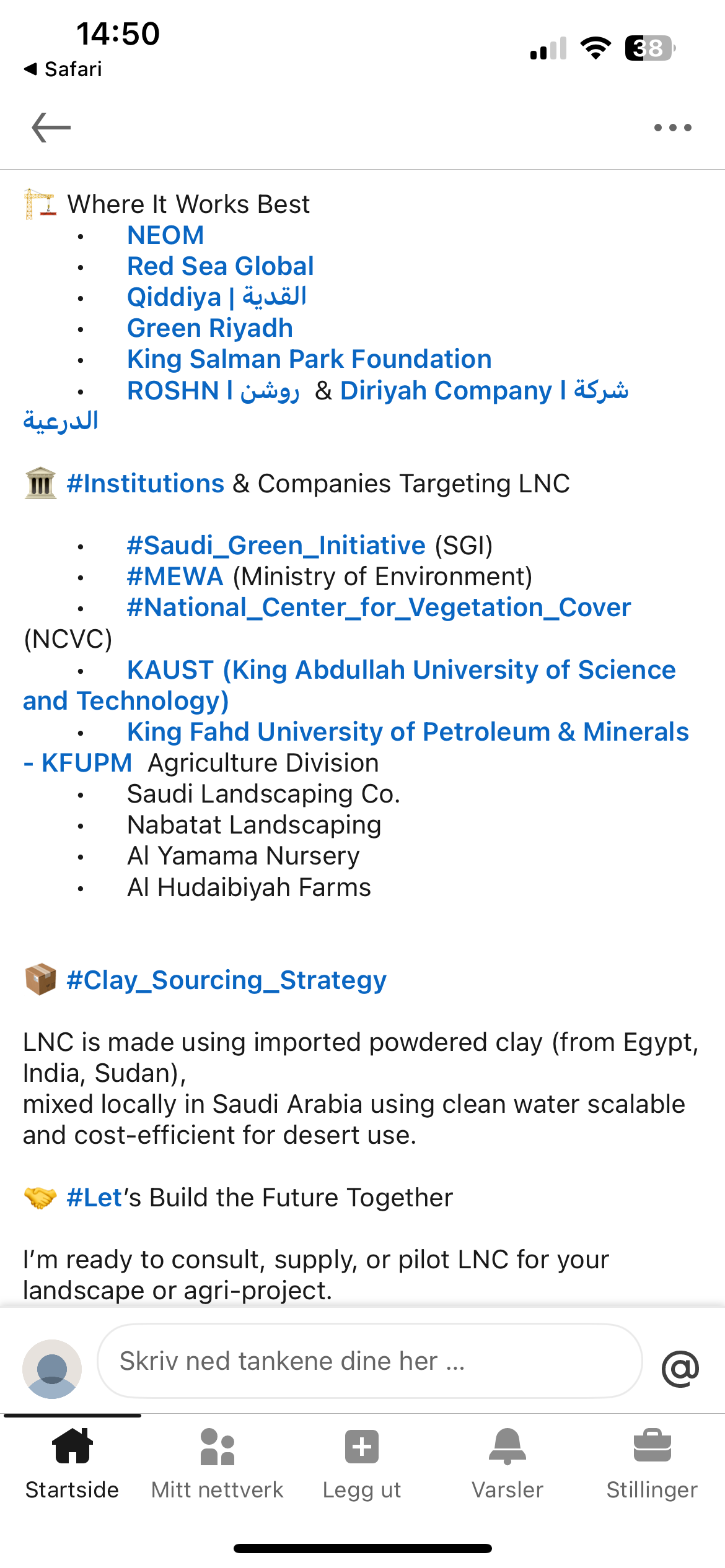The image size is (725, 1568).
Task: Open the #Clay_Sourcing_Strategy hashtag
Action: tap(227, 980)
